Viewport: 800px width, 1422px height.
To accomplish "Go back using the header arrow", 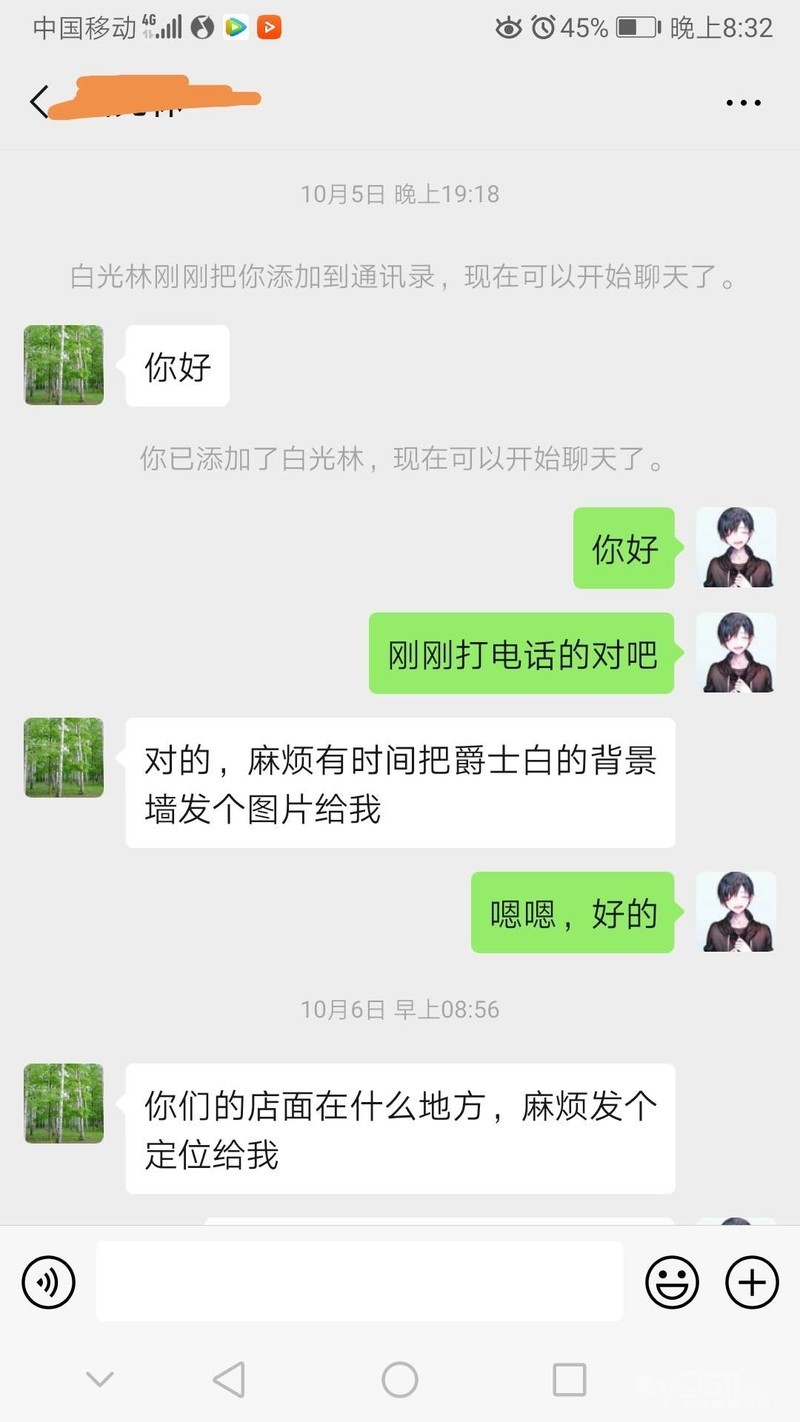I will point(39,102).
